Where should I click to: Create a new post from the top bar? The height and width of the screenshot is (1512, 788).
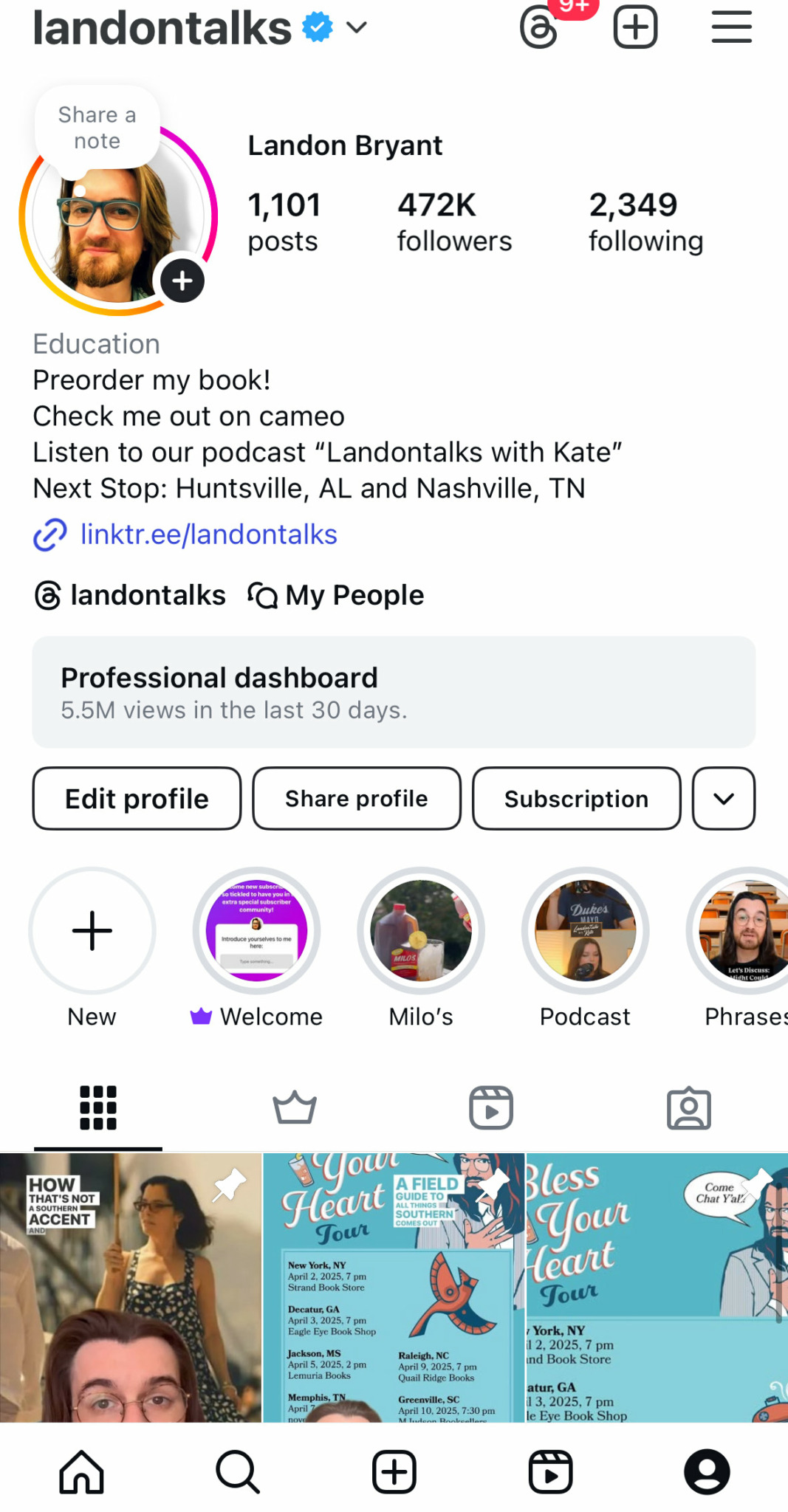click(x=635, y=27)
